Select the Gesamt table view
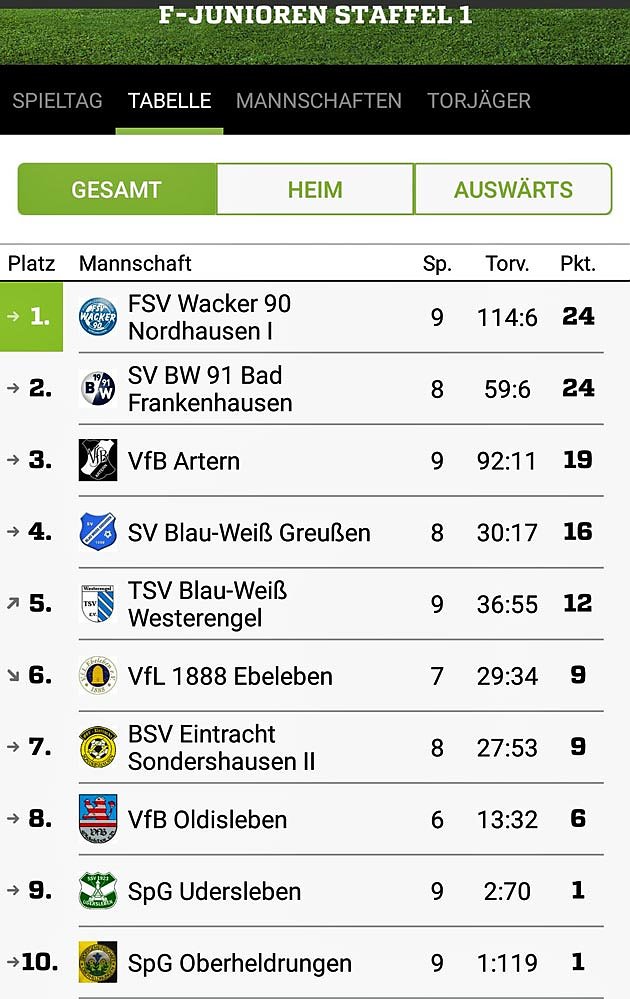This screenshot has height=999, width=630. pos(116,190)
